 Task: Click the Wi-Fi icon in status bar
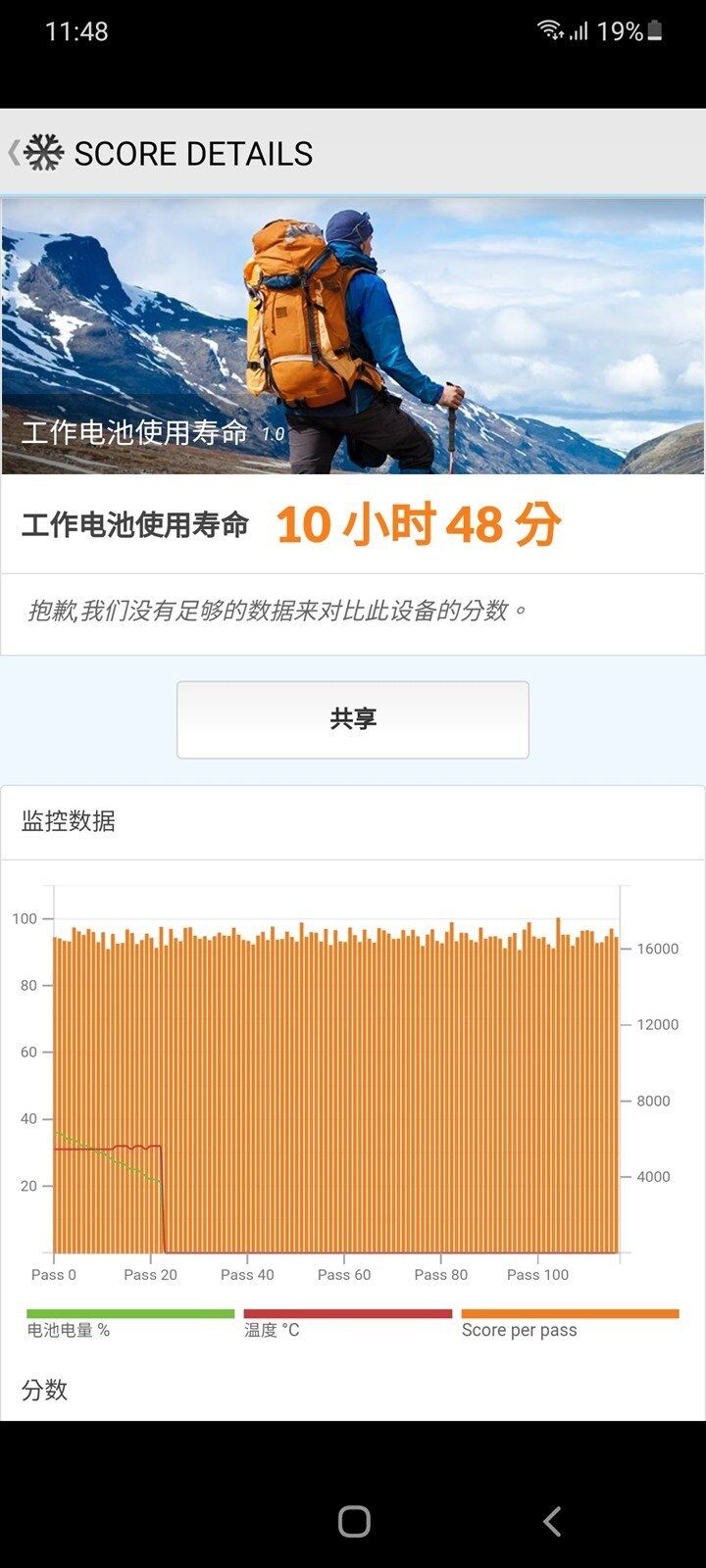pyautogui.click(x=550, y=29)
